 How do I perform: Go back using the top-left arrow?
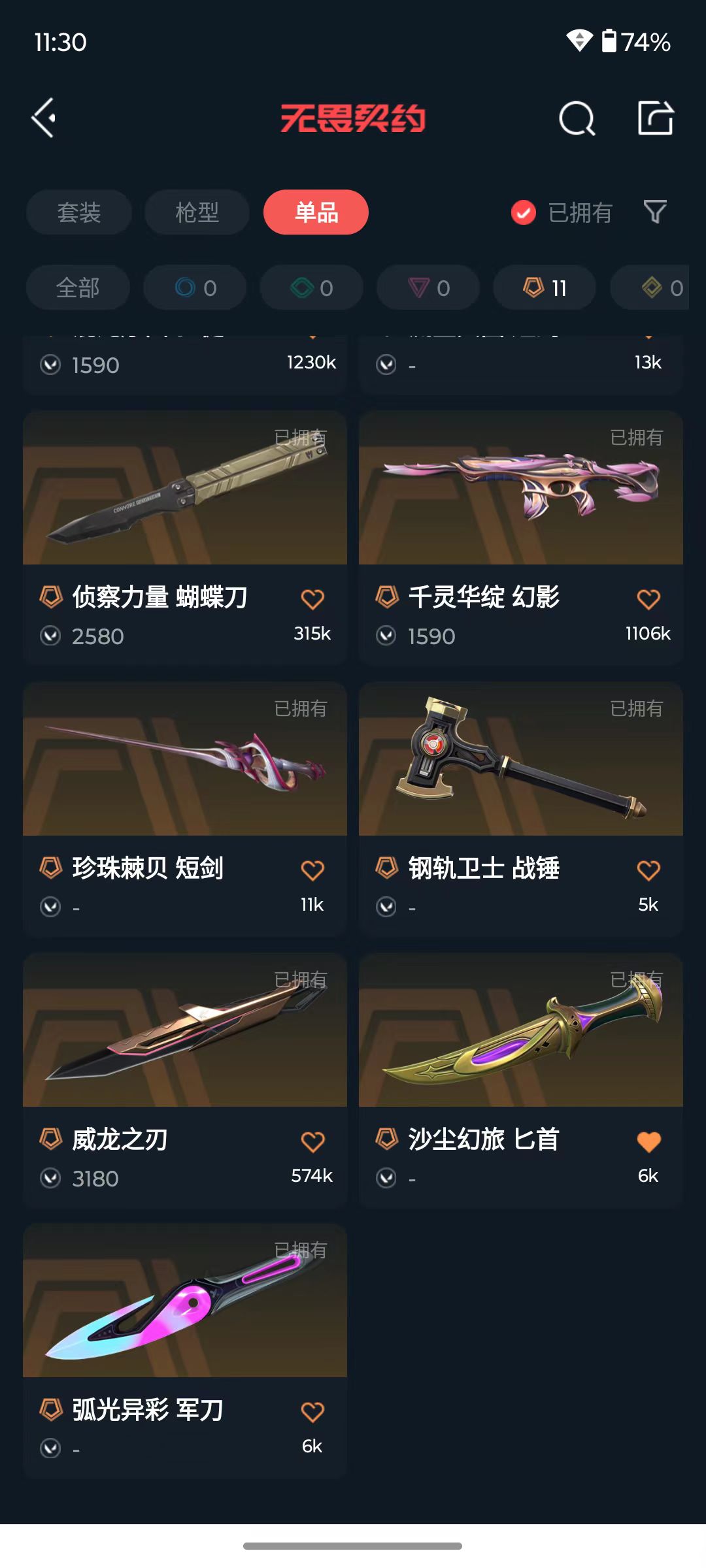tap(44, 118)
